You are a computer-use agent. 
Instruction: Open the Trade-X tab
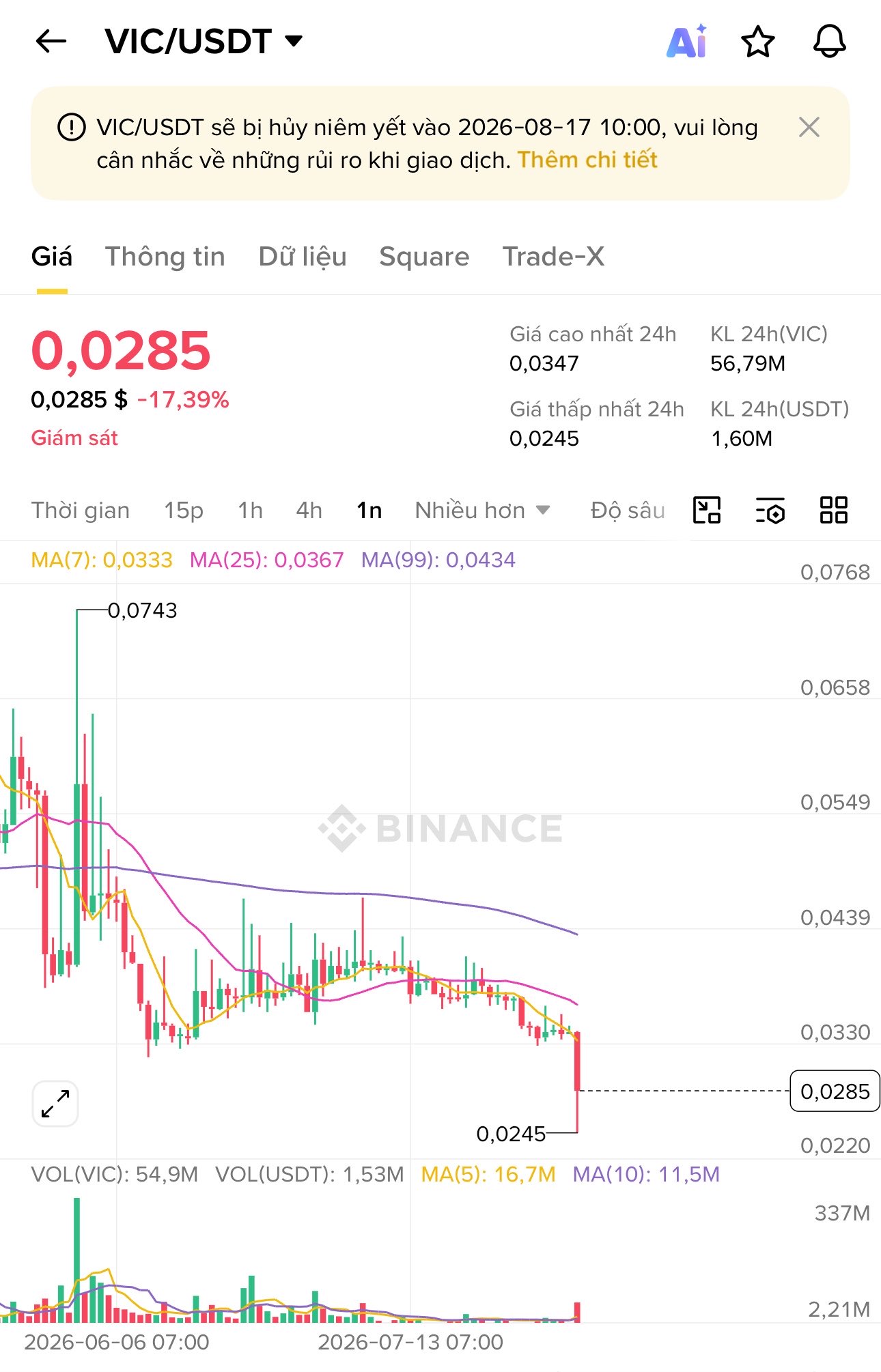(553, 257)
